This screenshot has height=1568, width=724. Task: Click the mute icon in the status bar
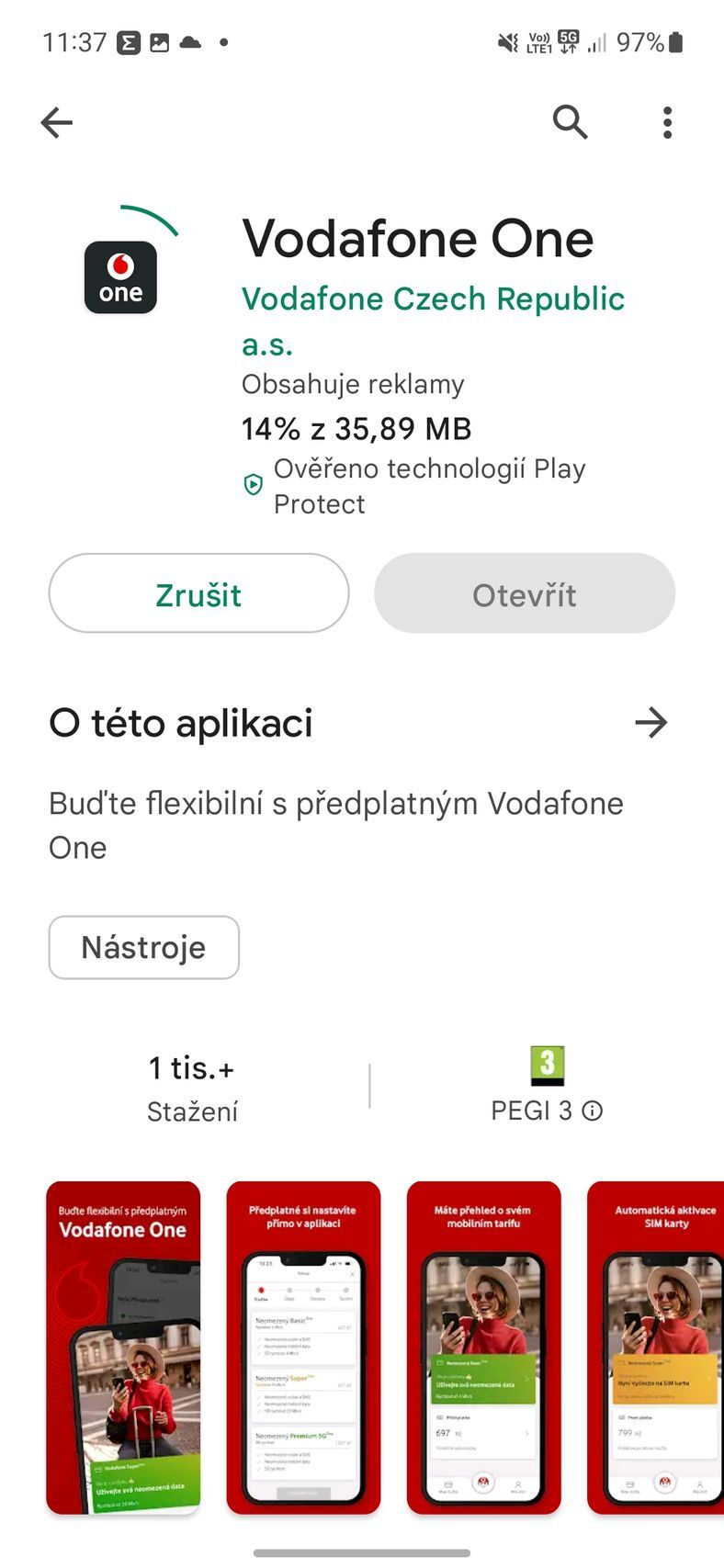506,40
